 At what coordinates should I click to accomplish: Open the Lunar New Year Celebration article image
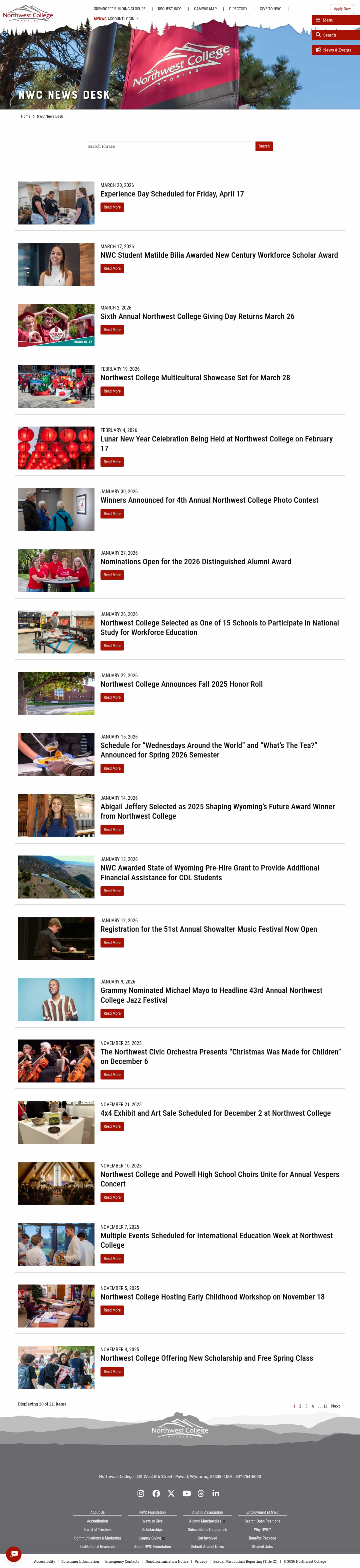[56, 448]
